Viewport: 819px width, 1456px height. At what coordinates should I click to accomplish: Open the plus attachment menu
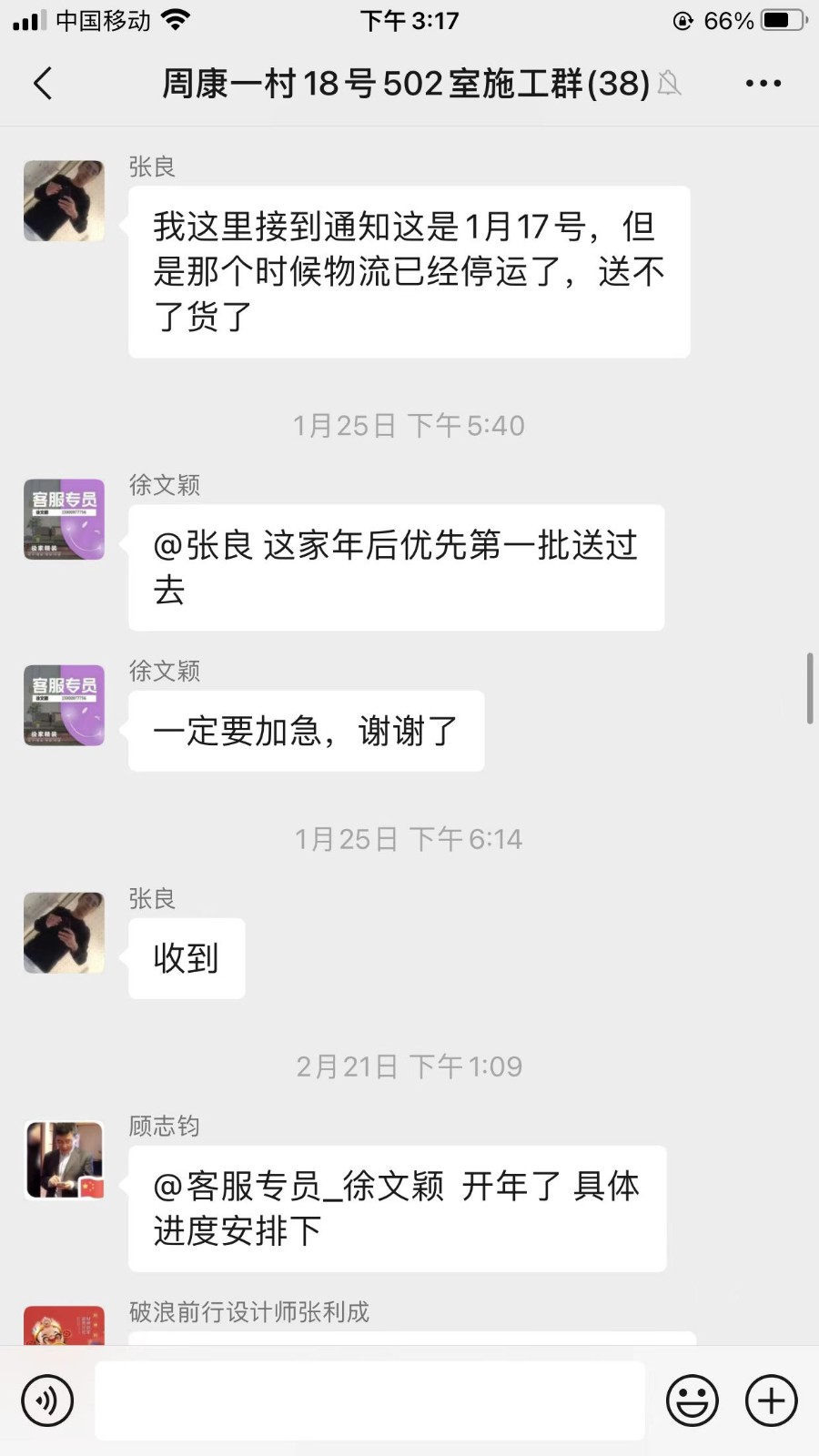[x=771, y=1400]
